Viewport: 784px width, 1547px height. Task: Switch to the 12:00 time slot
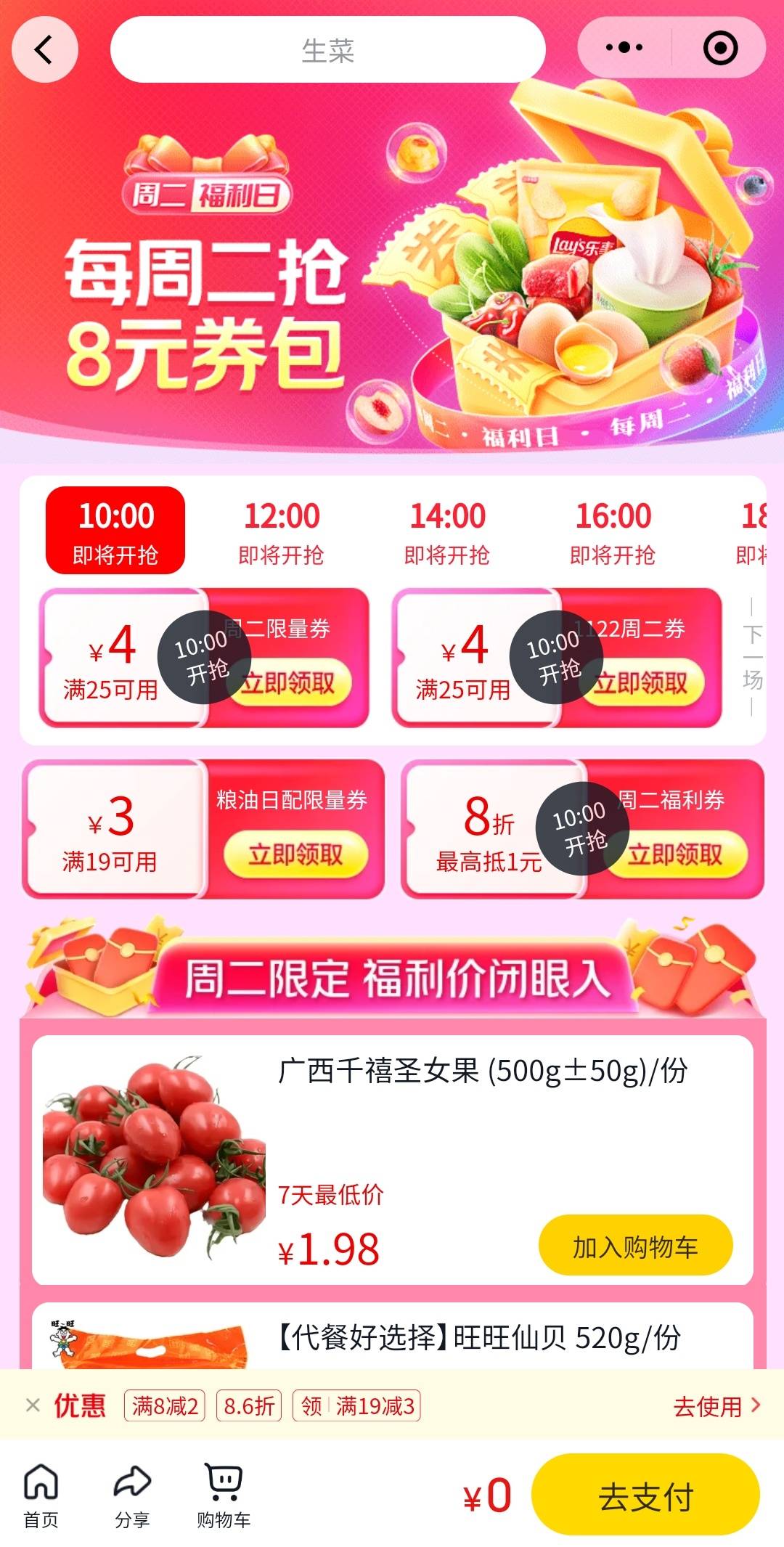281,531
